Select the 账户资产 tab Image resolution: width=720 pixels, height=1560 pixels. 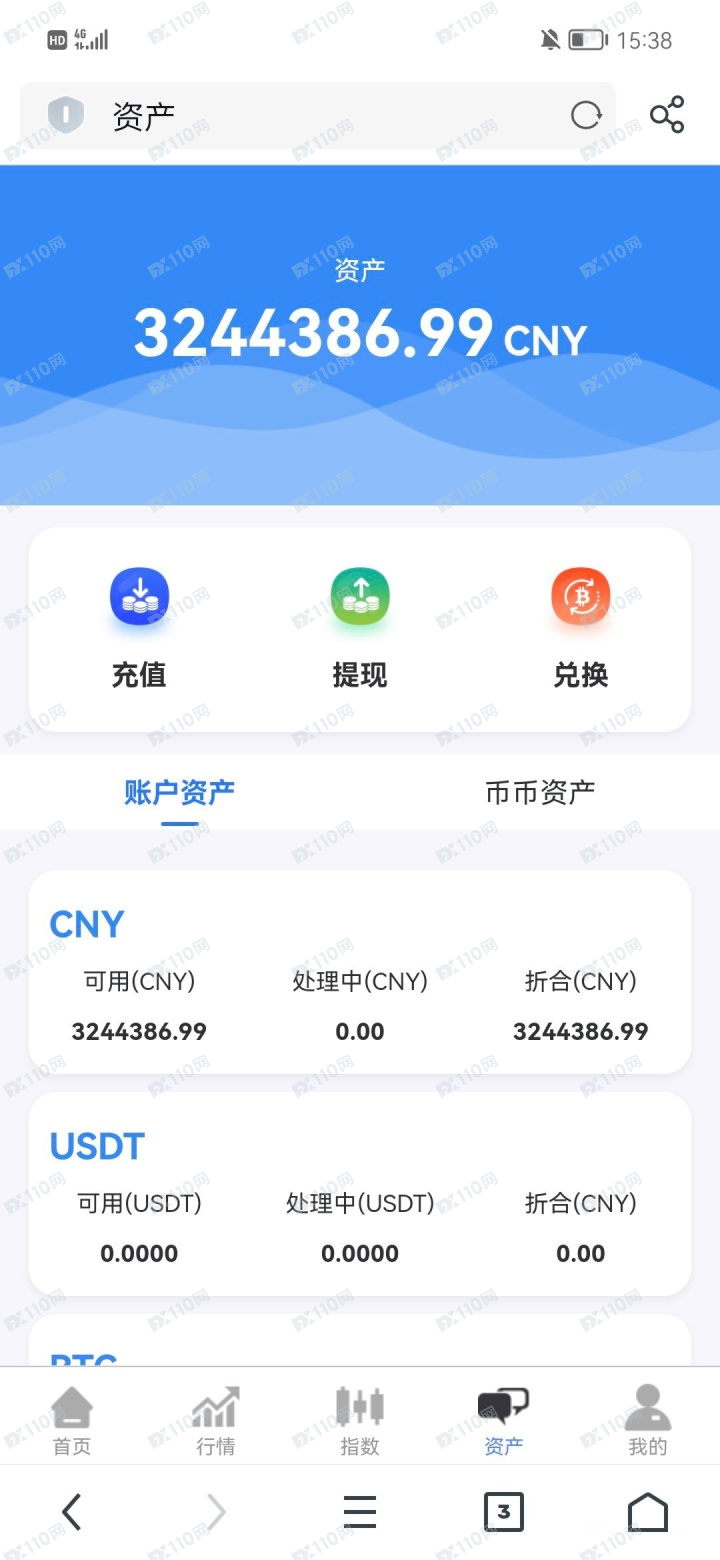180,793
